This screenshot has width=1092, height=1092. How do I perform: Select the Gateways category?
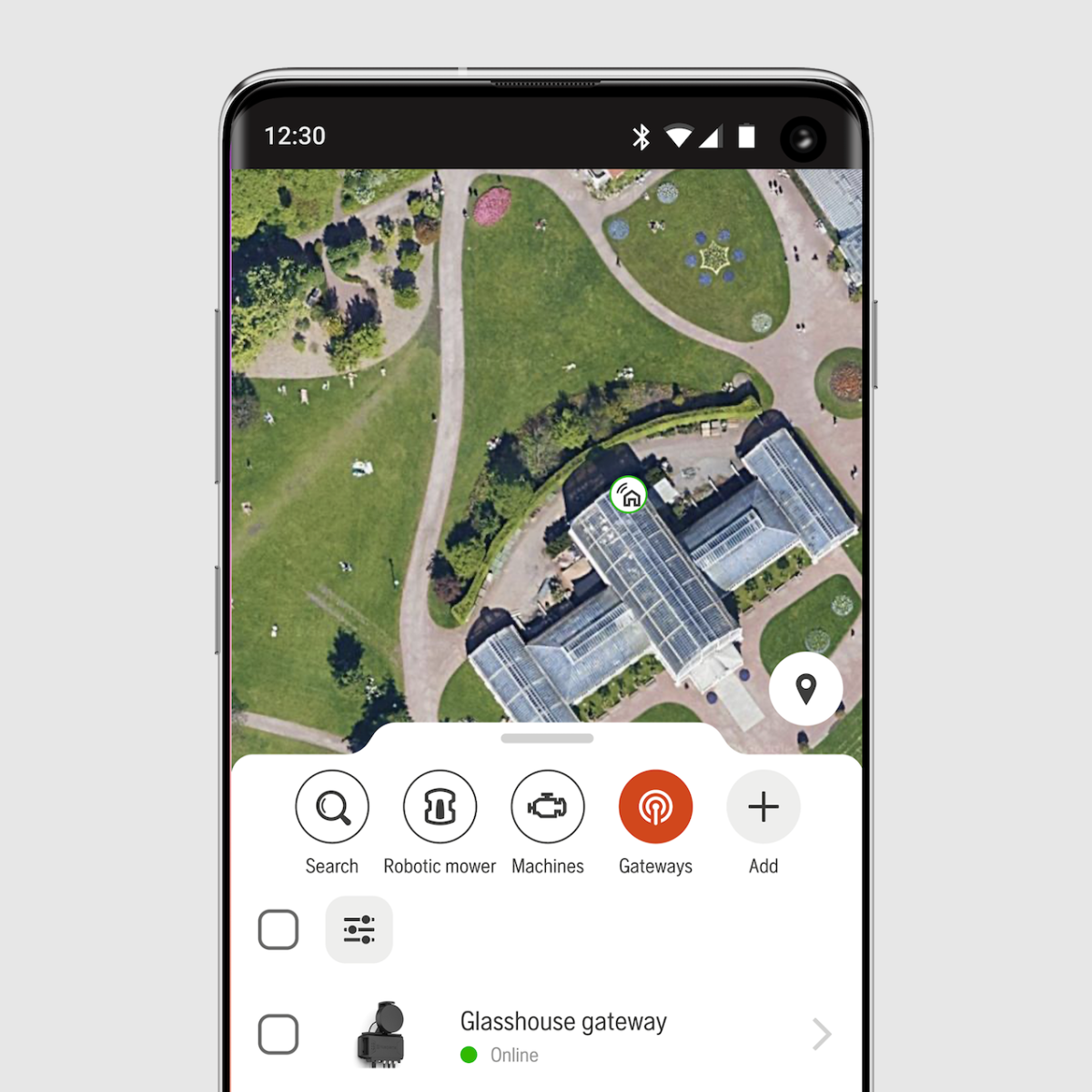[x=655, y=807]
